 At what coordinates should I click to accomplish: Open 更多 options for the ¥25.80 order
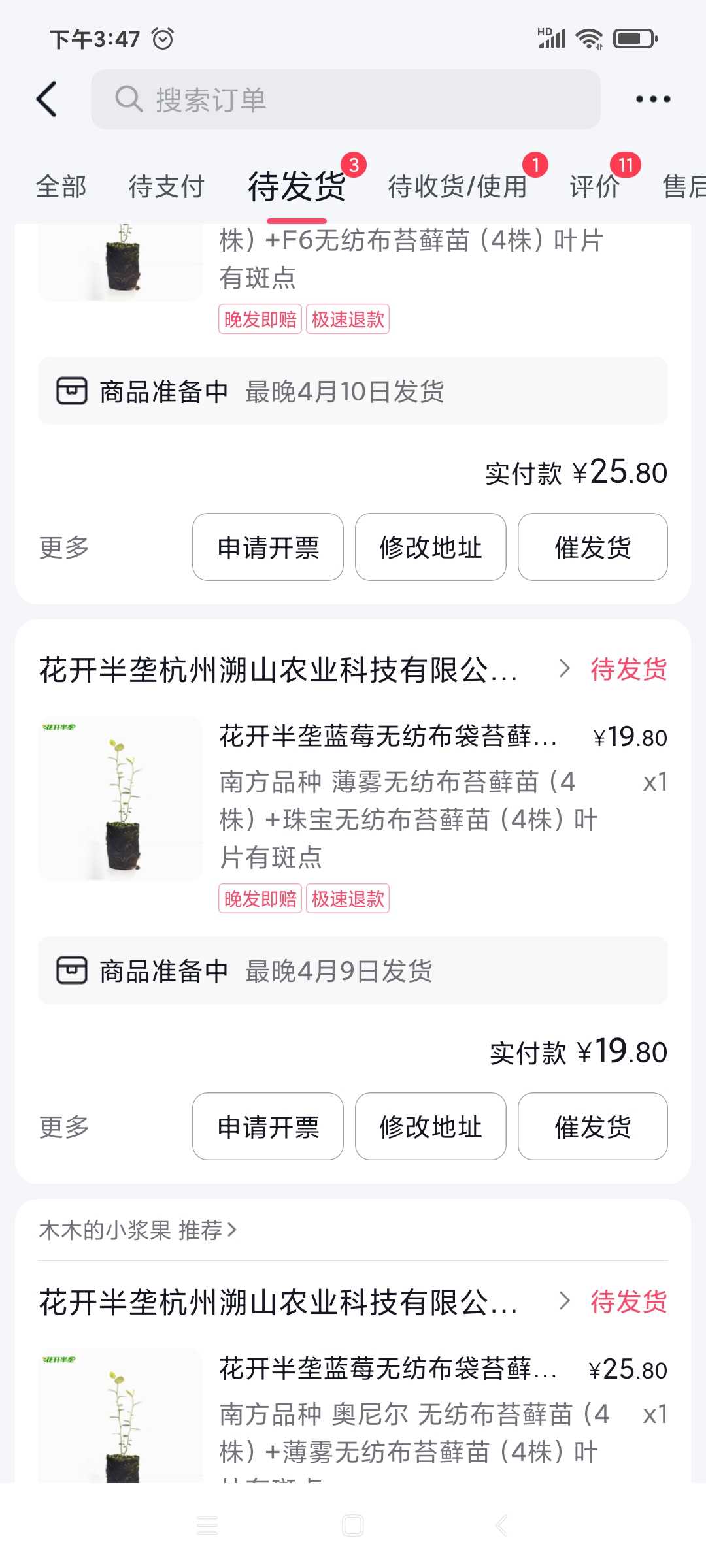tap(64, 547)
